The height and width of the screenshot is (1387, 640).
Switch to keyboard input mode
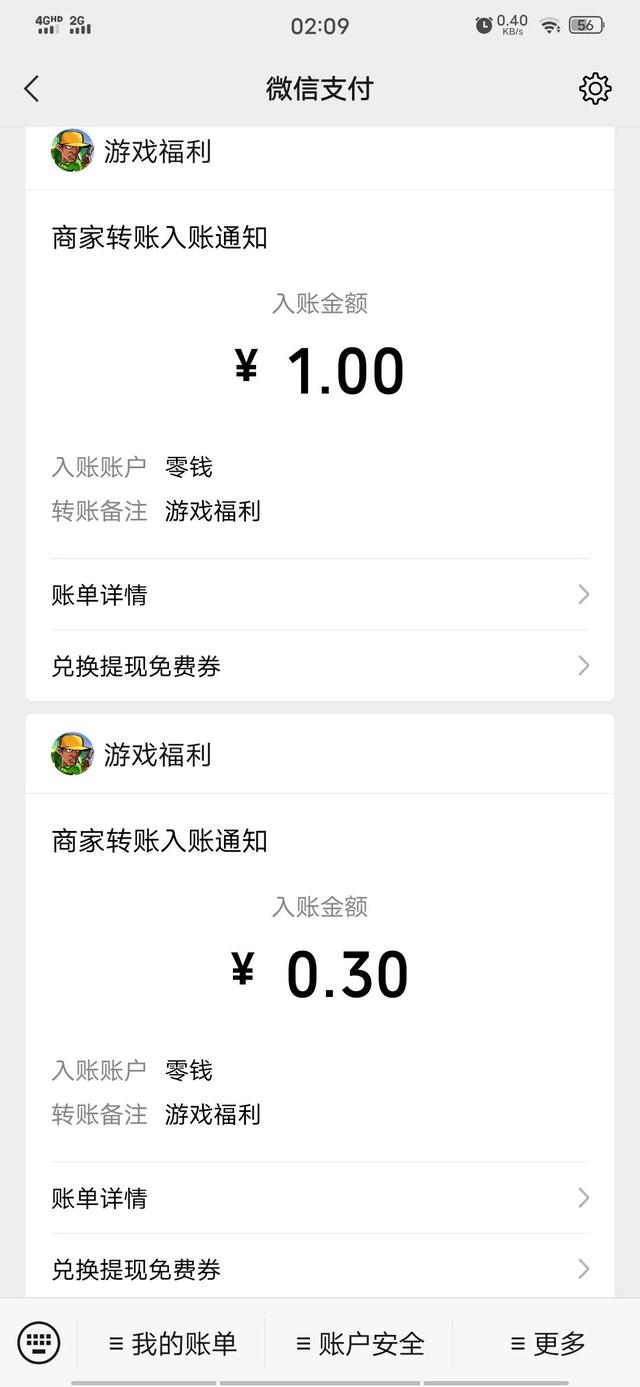pos(39,1342)
